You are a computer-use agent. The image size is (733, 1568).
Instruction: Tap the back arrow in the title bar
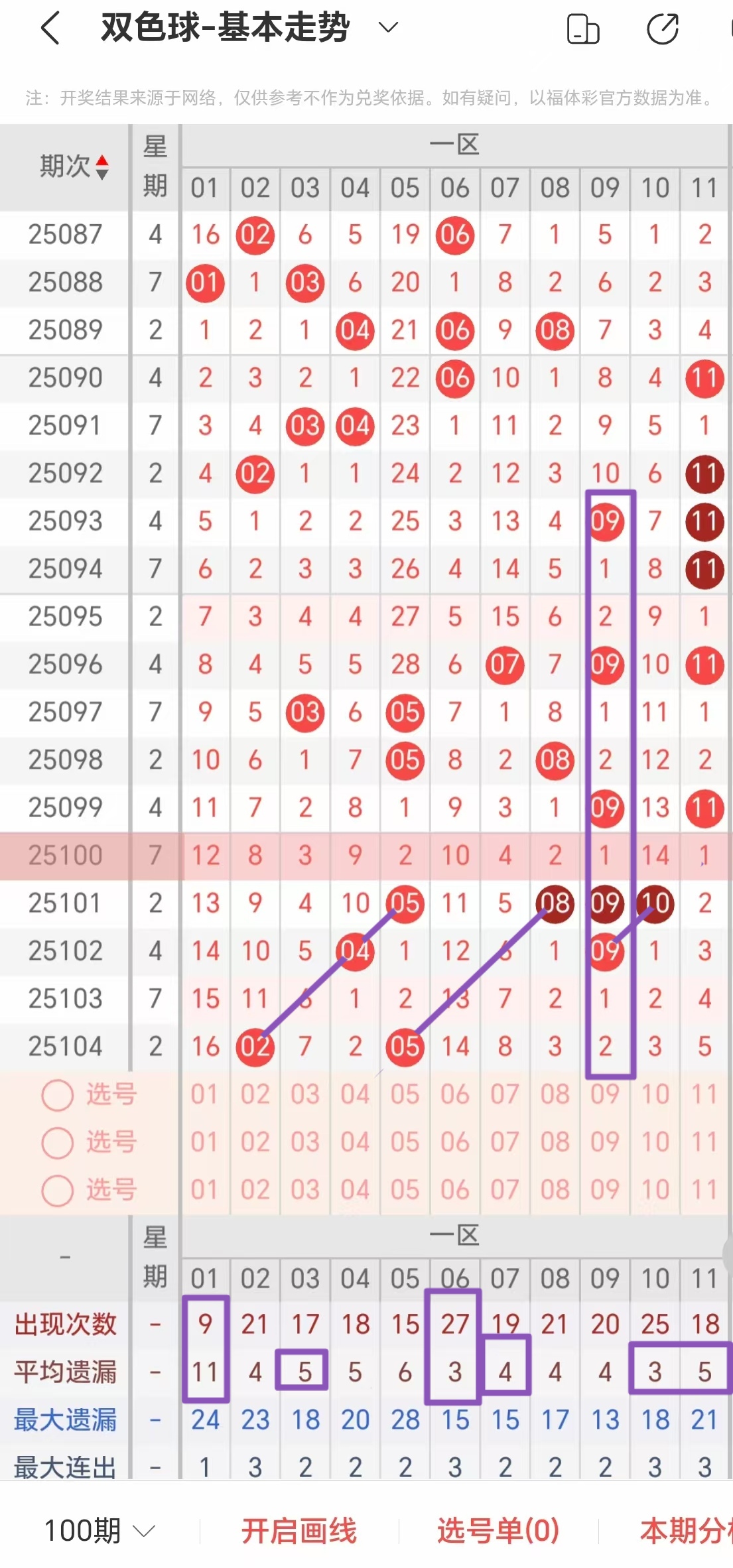tap(50, 28)
